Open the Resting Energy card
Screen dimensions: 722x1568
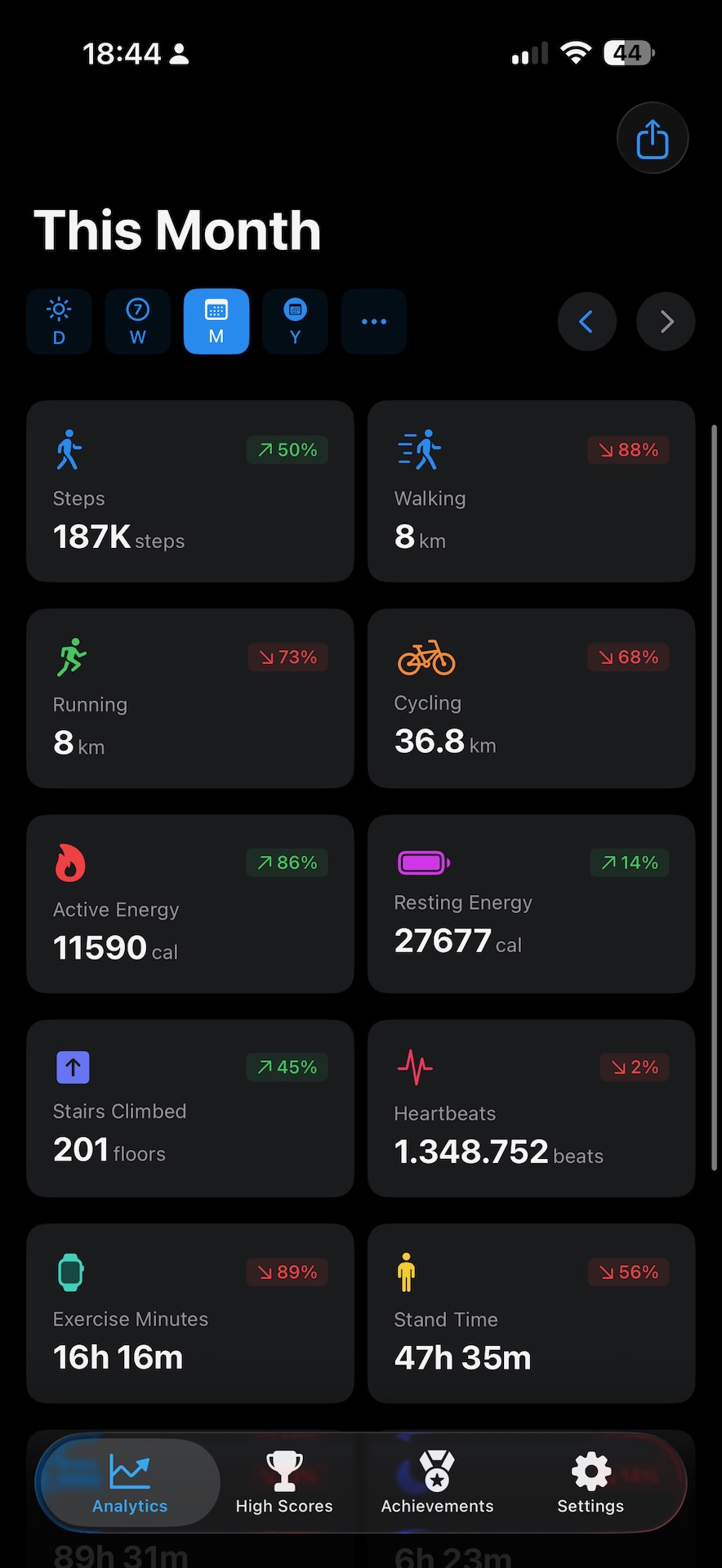coord(531,904)
